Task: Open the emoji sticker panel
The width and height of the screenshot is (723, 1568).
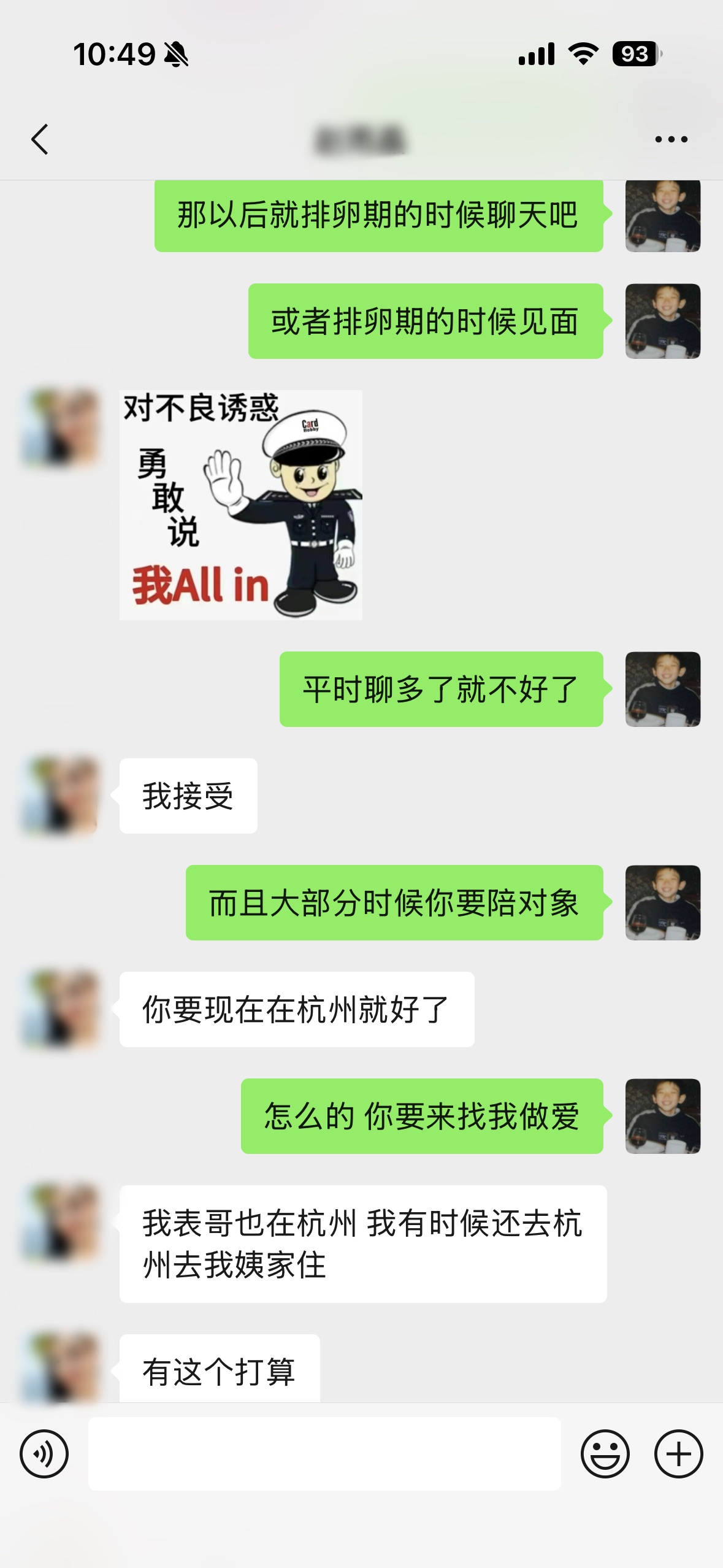Action: 605,1453
